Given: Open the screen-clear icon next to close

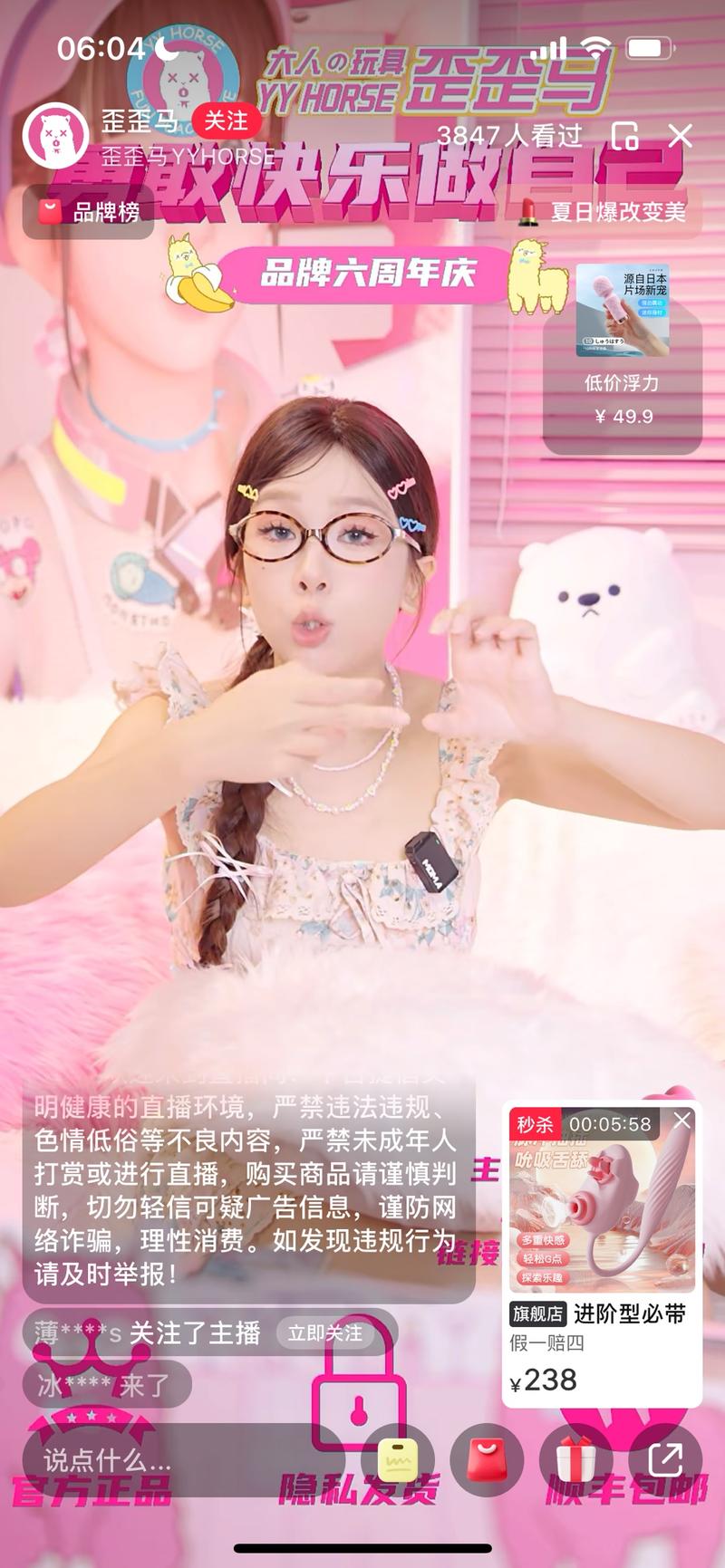Looking at the screenshot, I should click(x=625, y=137).
